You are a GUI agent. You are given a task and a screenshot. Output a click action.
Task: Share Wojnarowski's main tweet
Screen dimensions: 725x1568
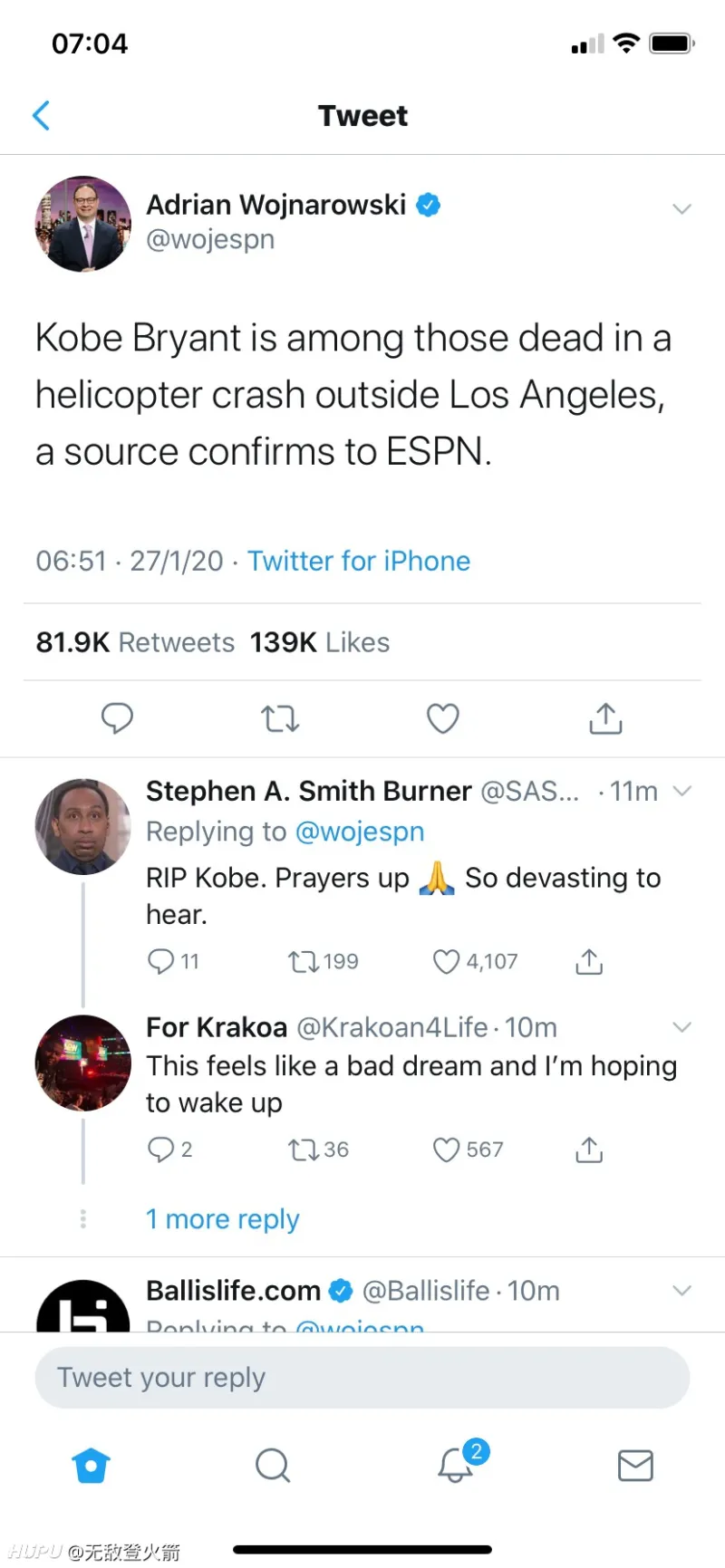tap(605, 717)
